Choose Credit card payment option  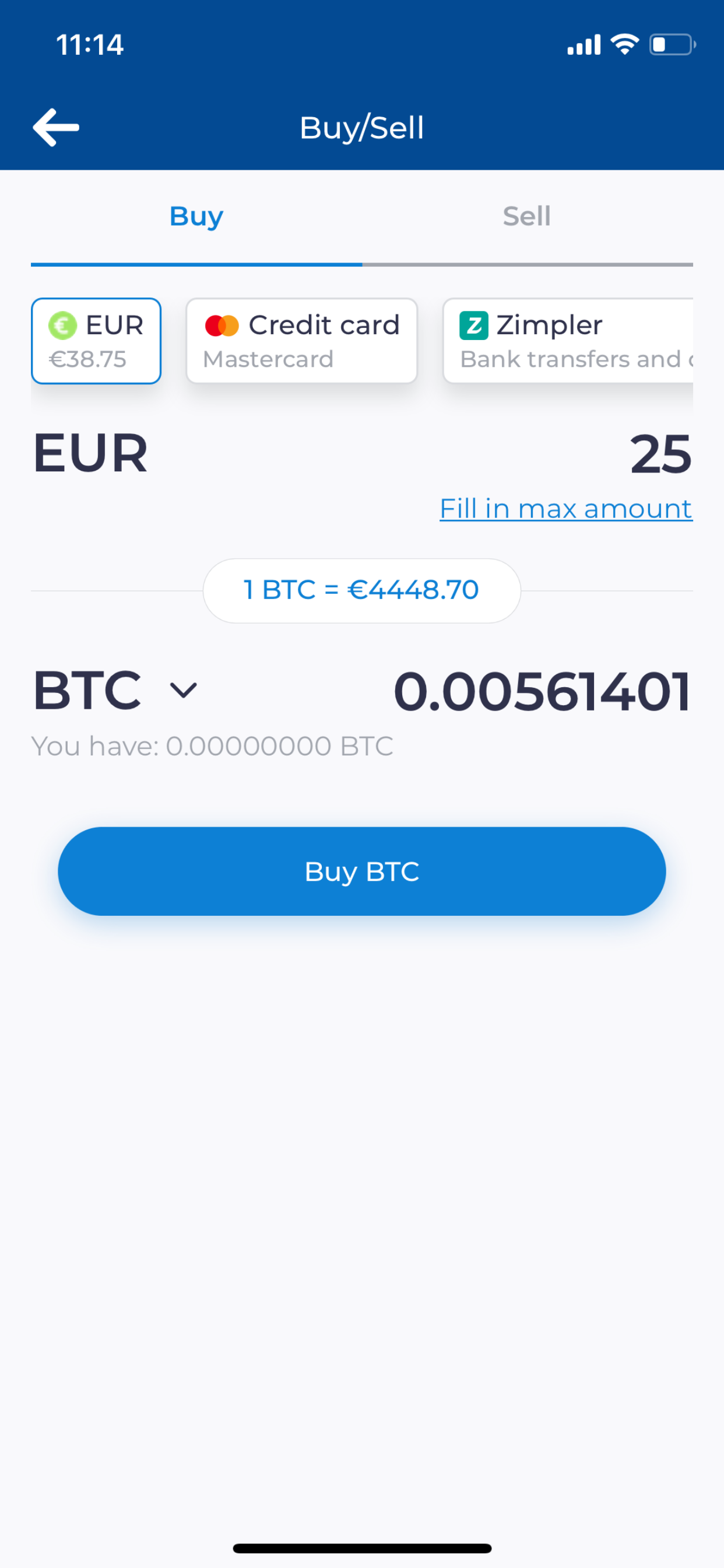[301, 340]
